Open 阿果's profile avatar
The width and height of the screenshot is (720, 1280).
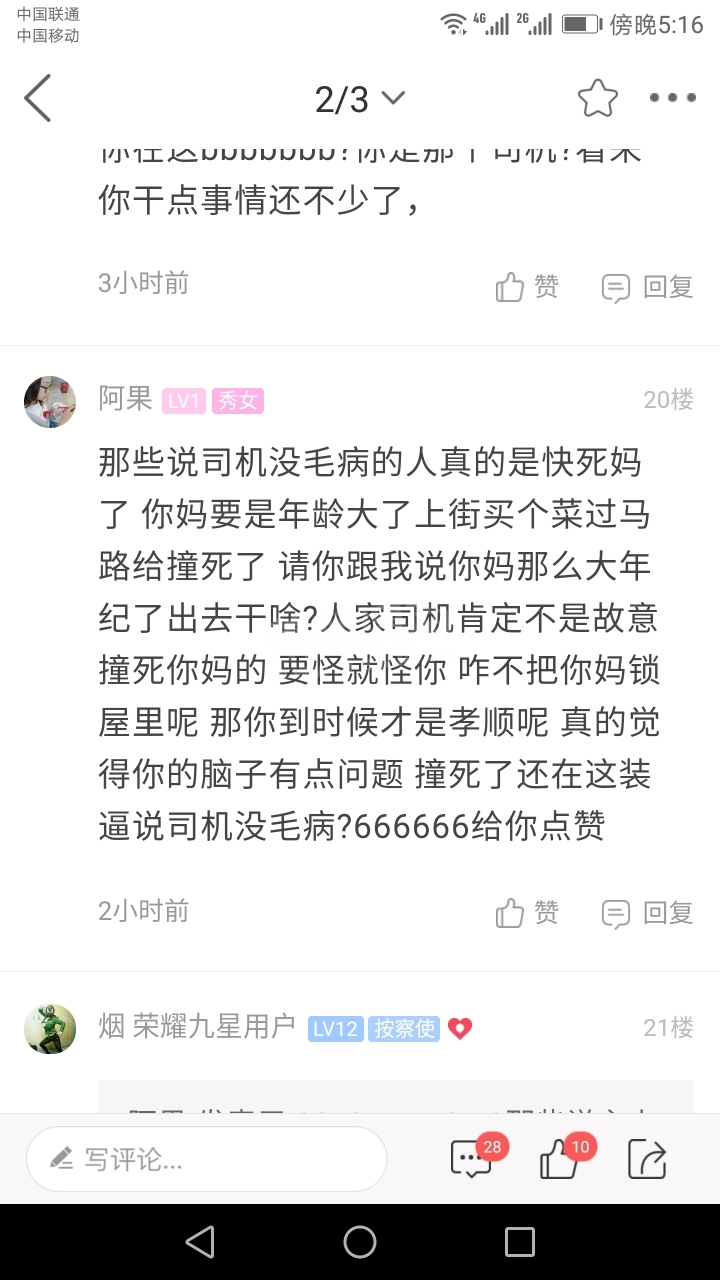[x=50, y=402]
